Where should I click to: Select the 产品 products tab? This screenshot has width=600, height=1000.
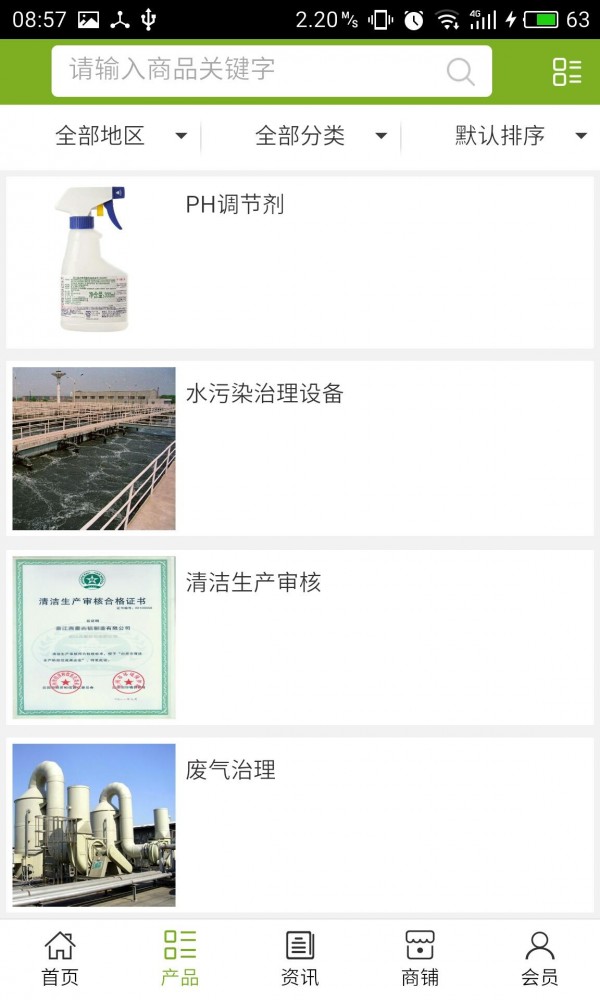click(x=180, y=958)
